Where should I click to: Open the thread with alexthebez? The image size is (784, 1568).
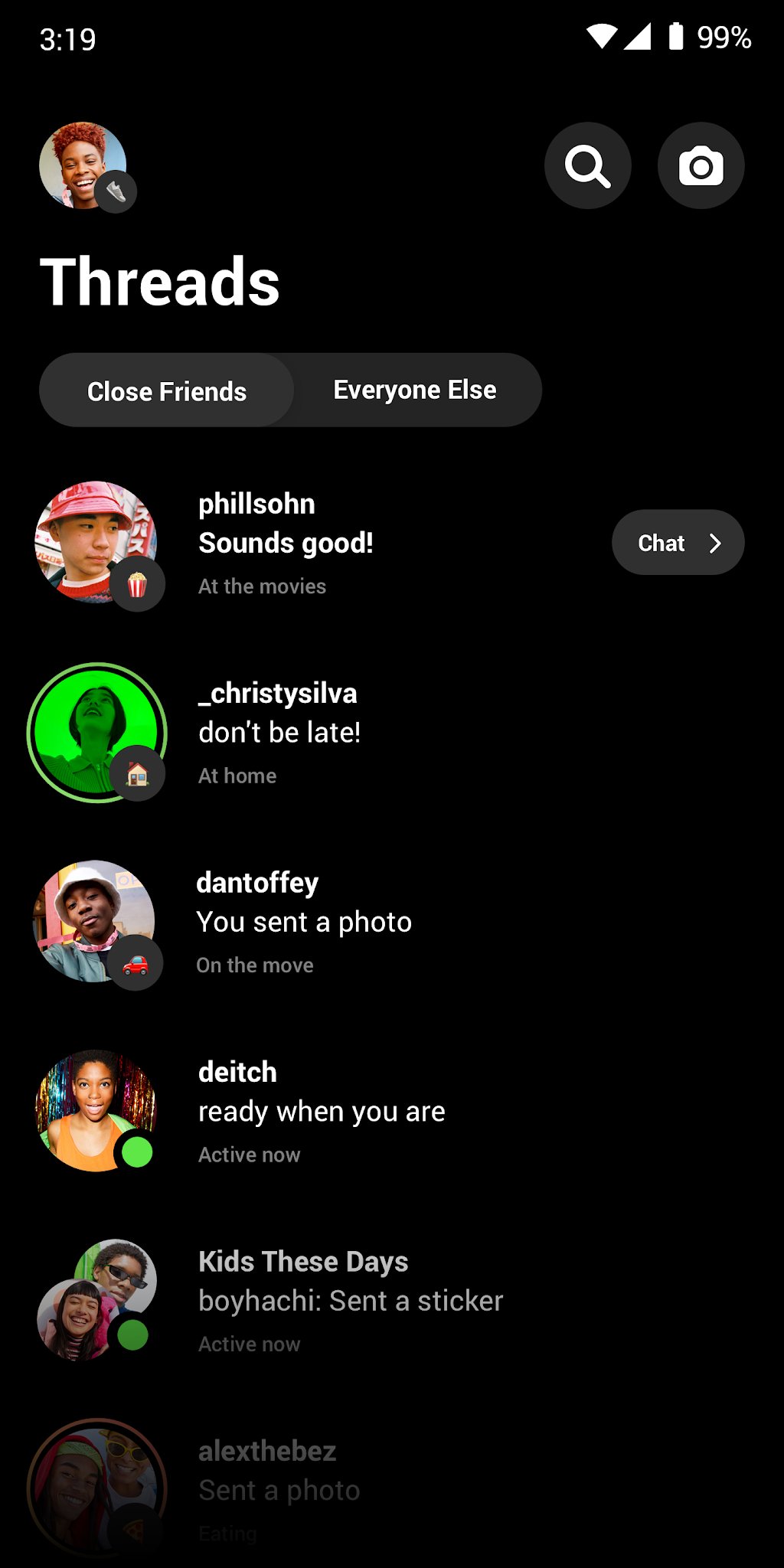coord(392,1489)
